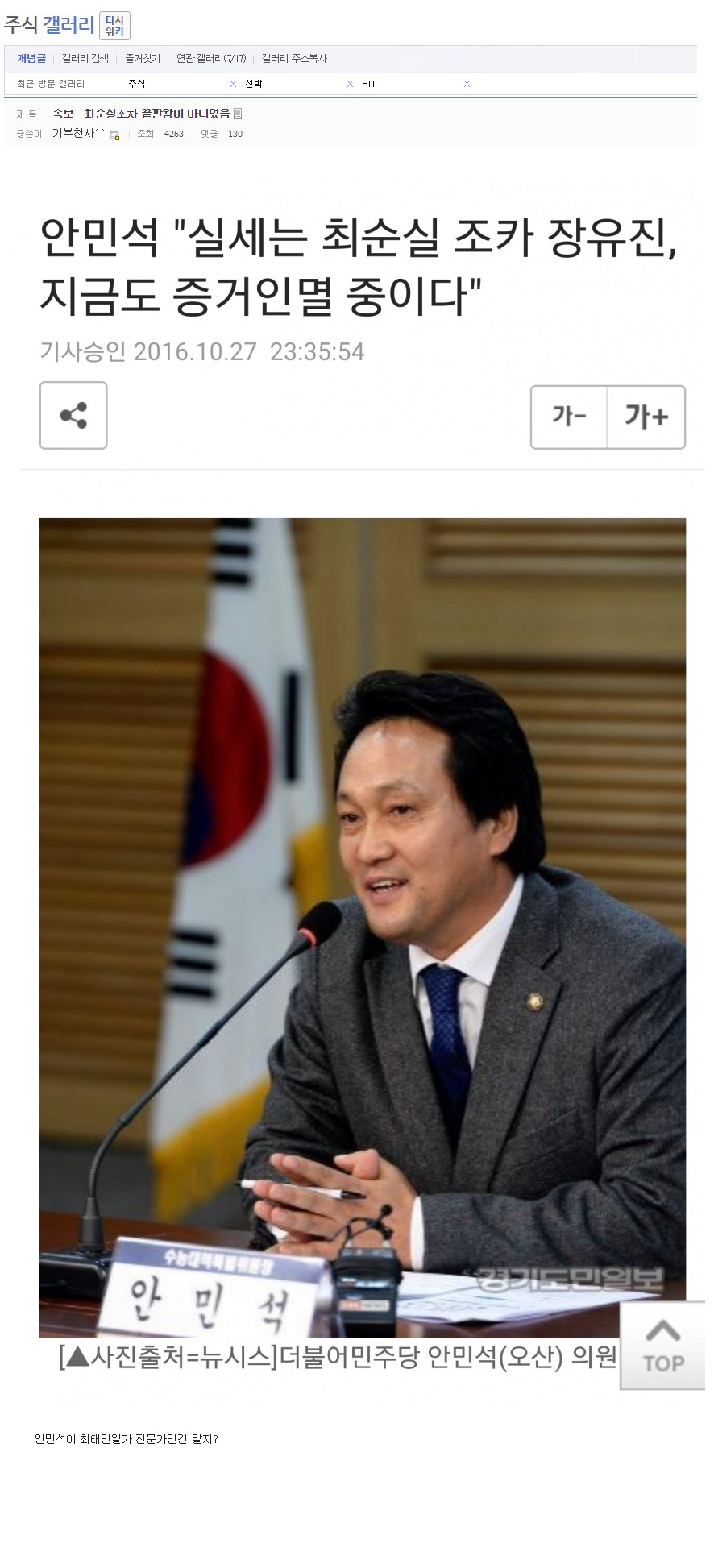Image resolution: width=714 pixels, height=1568 pixels.
Task: Open the 디시위키 button beside gallery title
Action: tap(114, 26)
